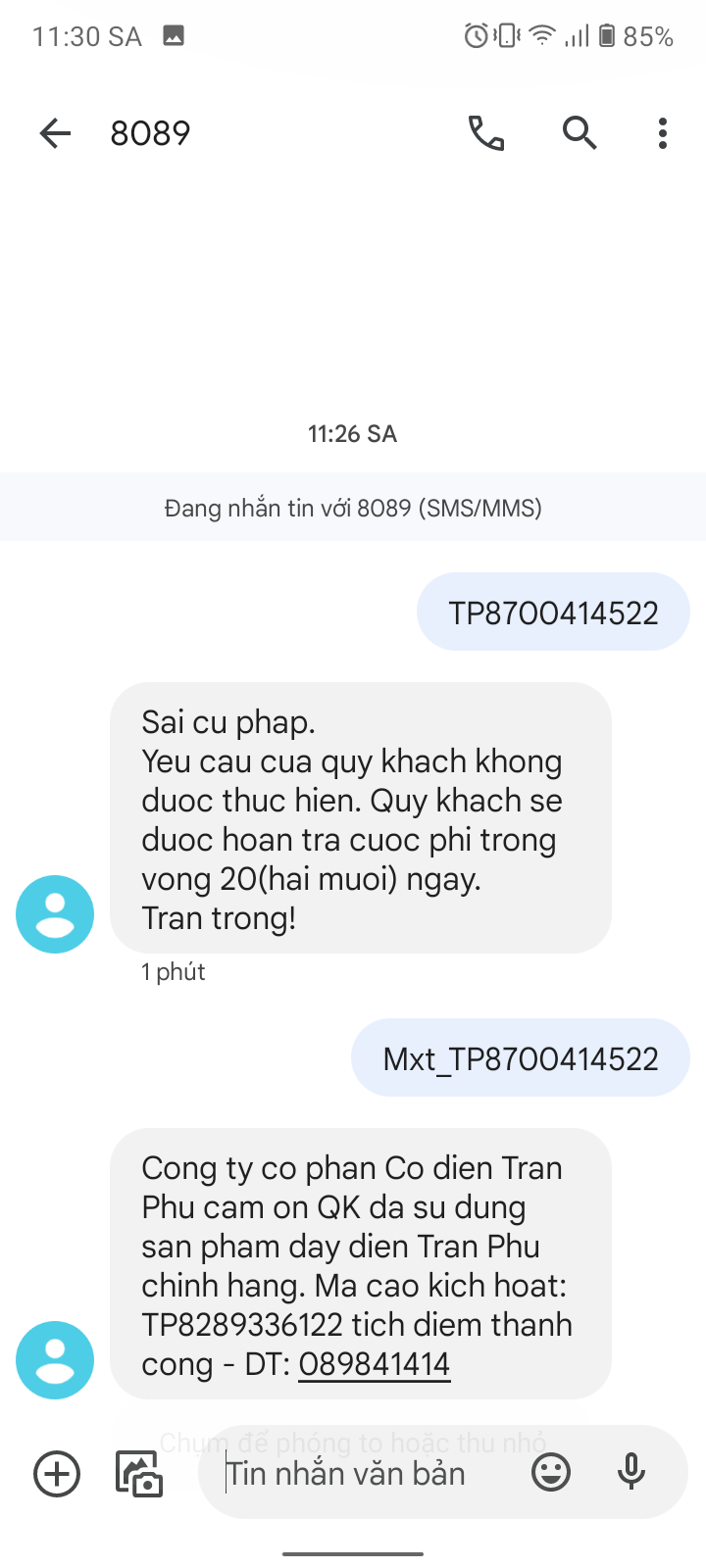
Task: Tap the 8089 conversation title
Action: click(151, 133)
